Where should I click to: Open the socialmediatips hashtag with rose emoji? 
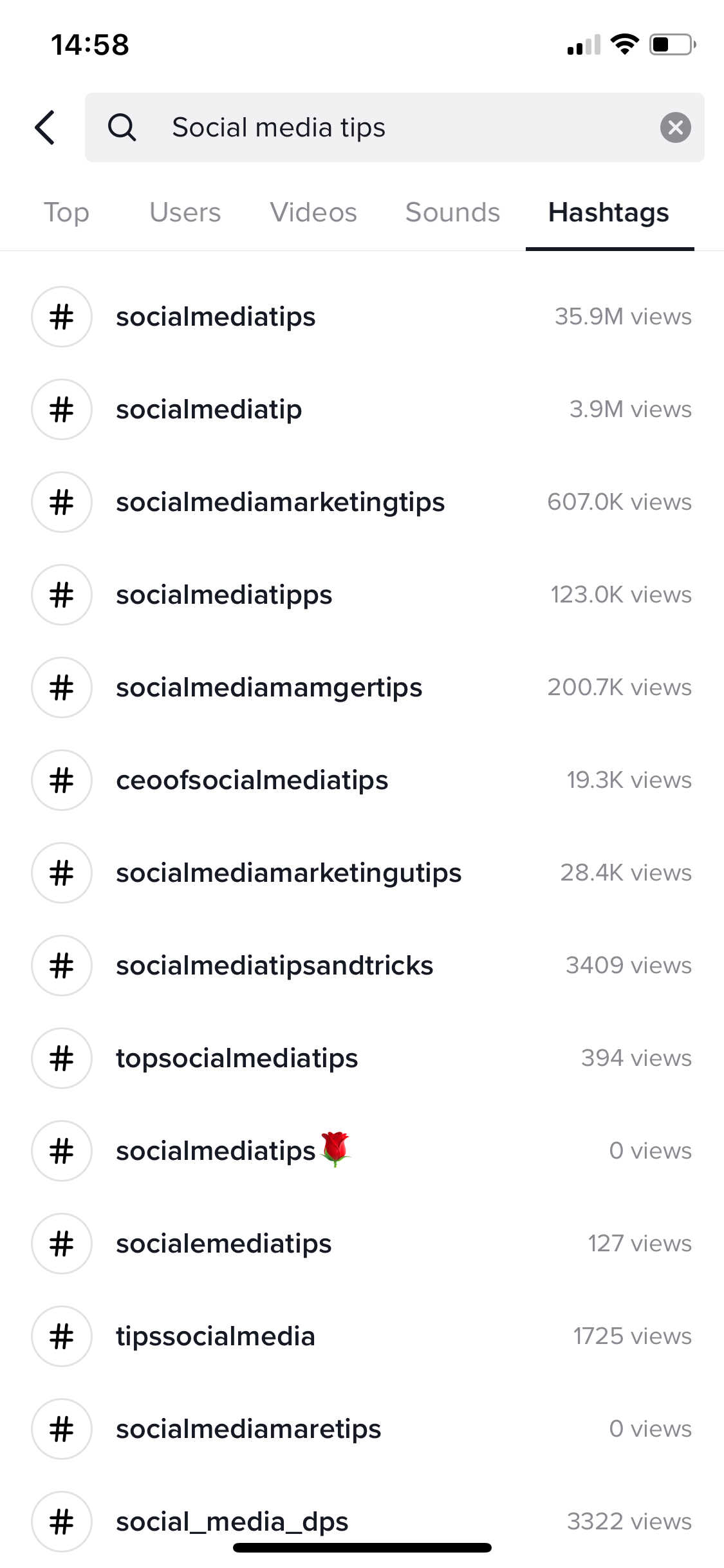tap(362, 1151)
